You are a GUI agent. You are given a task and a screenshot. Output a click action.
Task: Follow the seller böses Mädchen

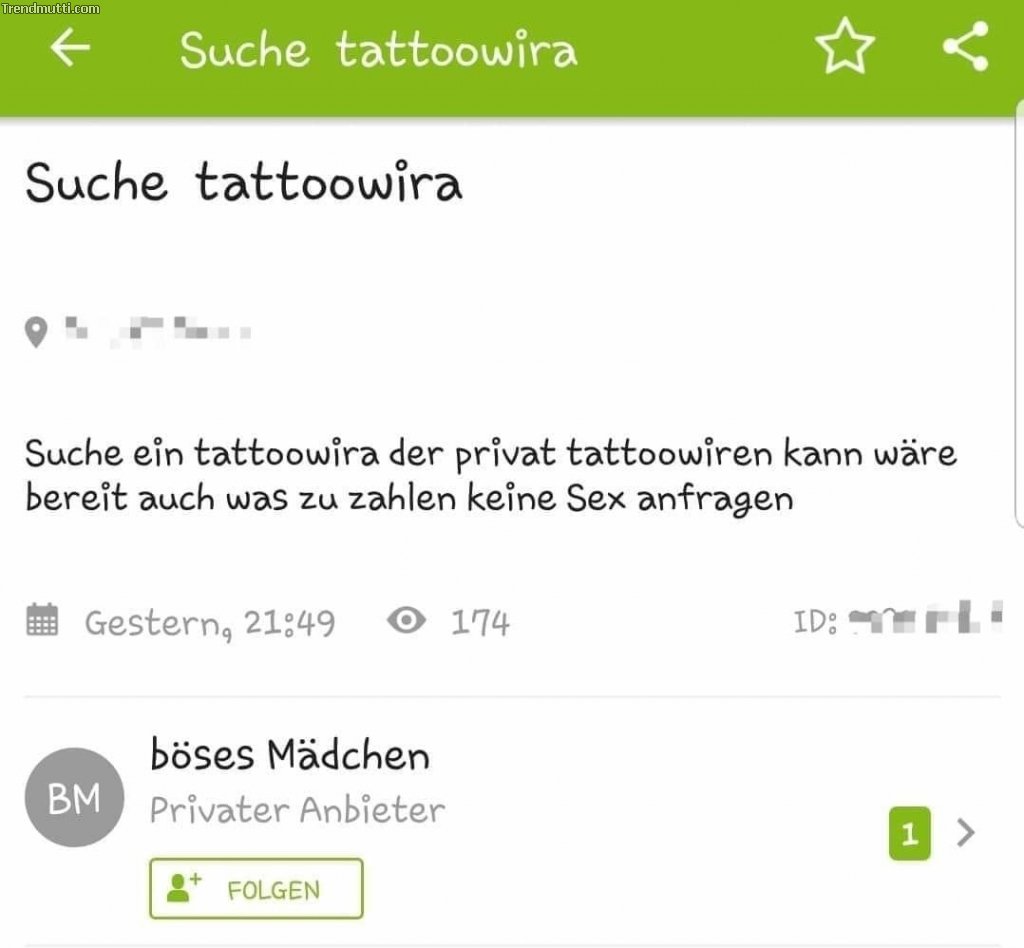click(256, 888)
